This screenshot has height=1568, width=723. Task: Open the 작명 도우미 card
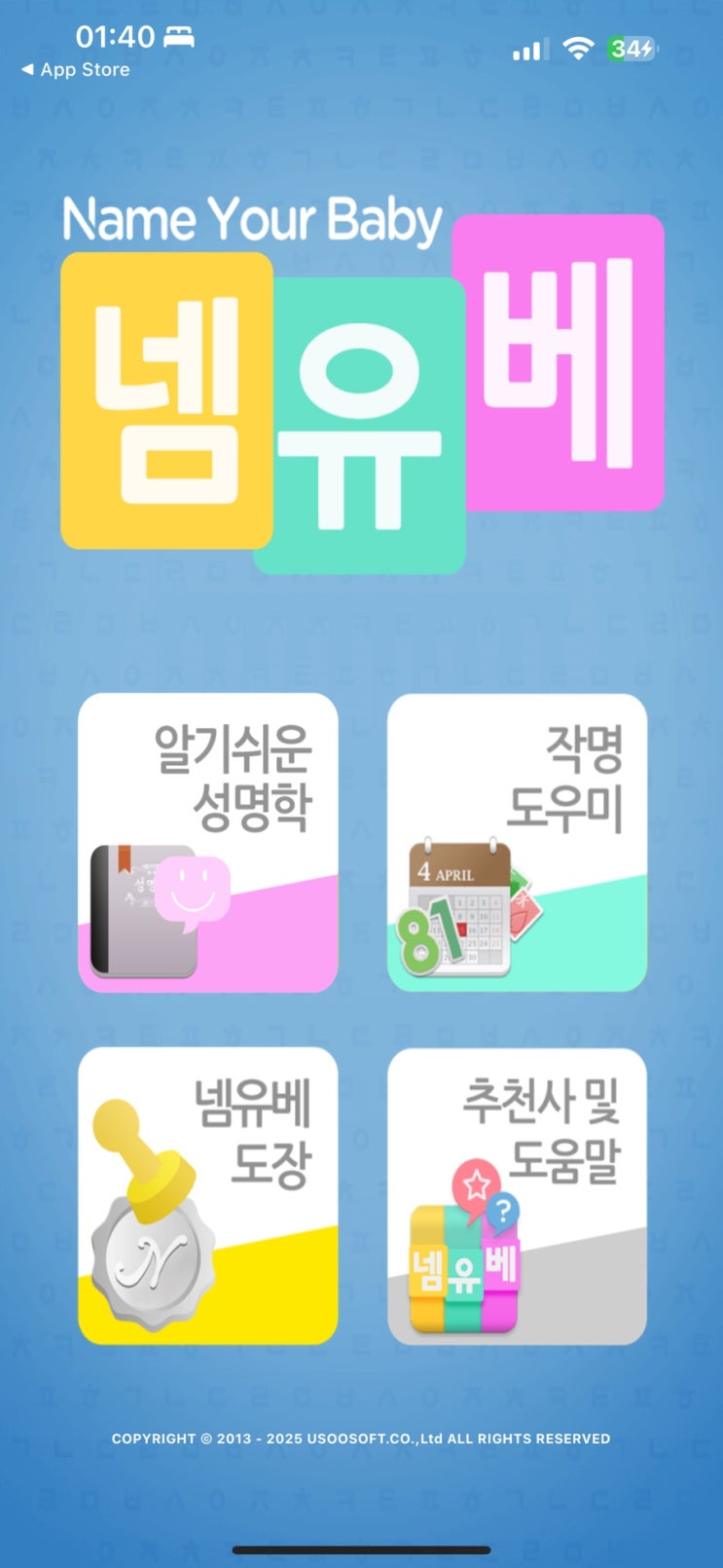coord(517,843)
